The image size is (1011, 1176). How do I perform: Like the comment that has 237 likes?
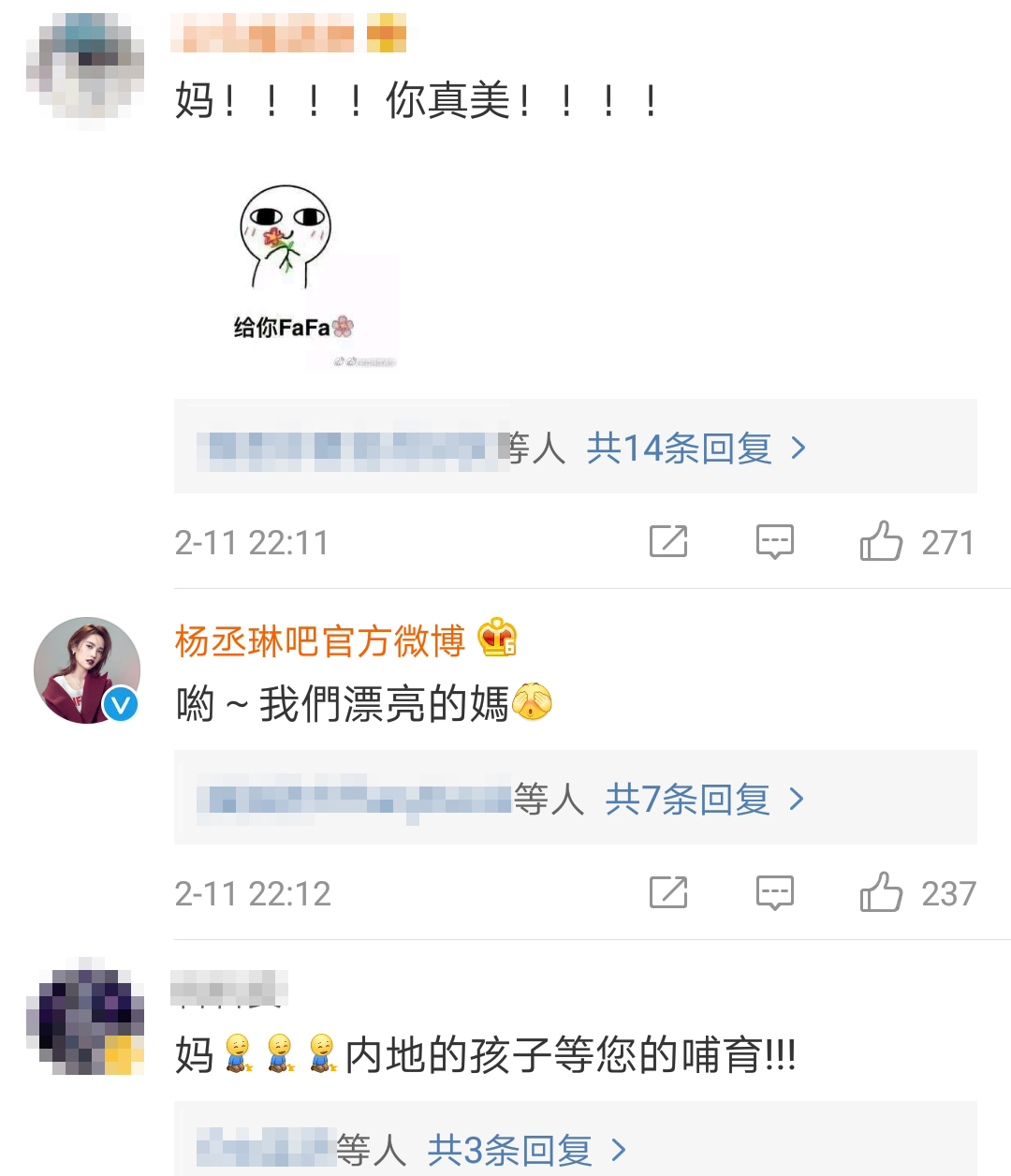pos(881,893)
